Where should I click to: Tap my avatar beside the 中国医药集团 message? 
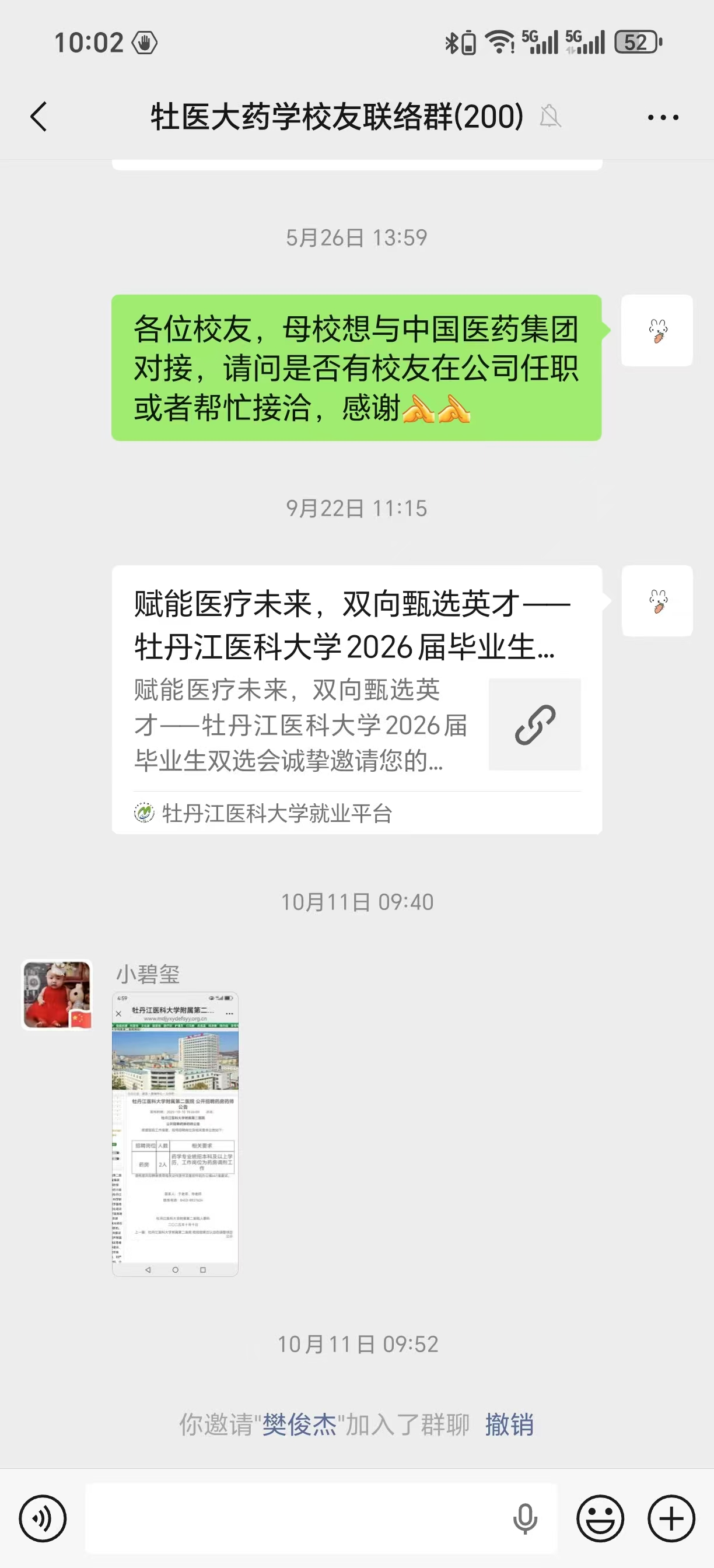(x=657, y=331)
